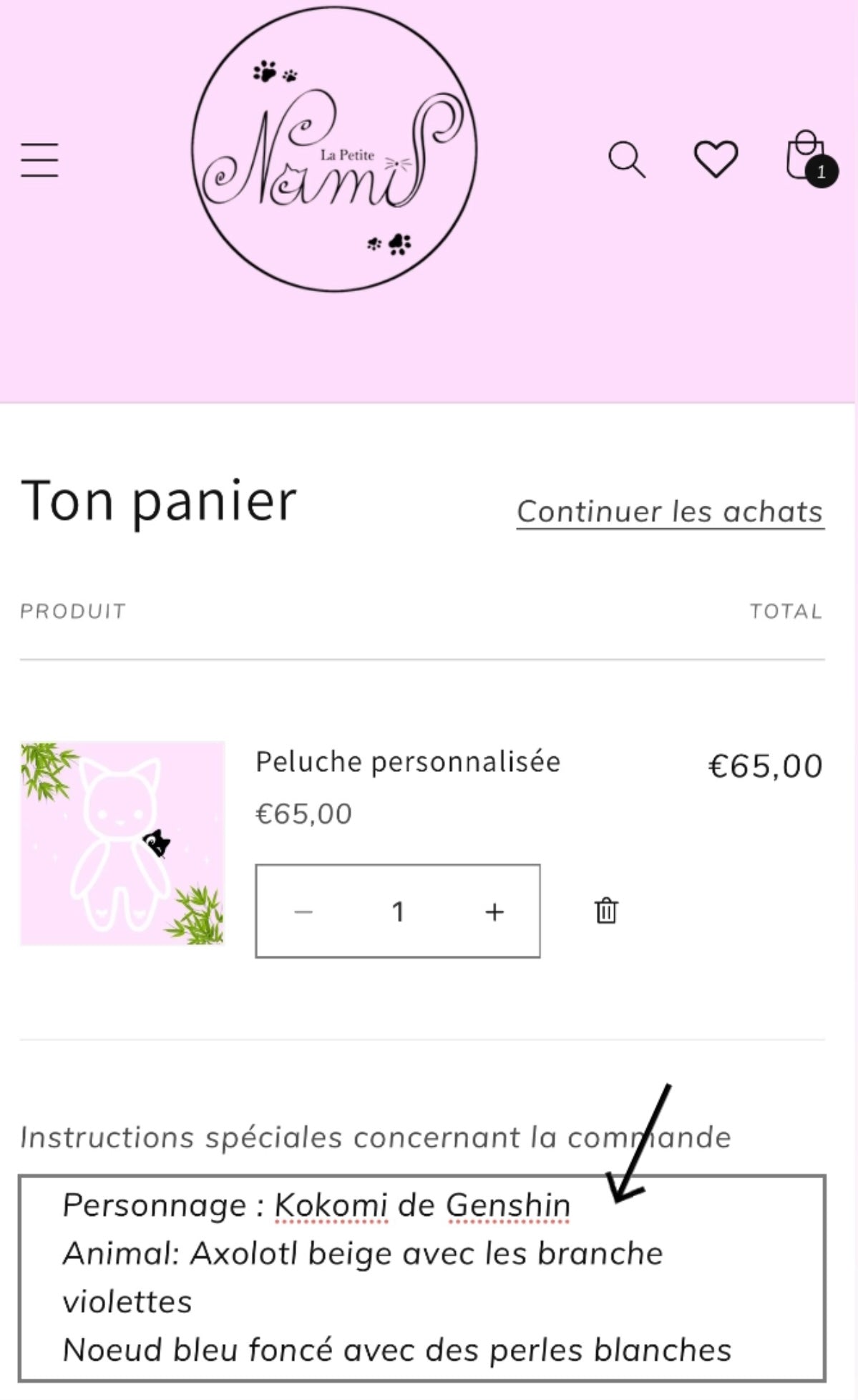Tap the Continuer les achats link
The width and height of the screenshot is (858, 1400).
pos(670,512)
